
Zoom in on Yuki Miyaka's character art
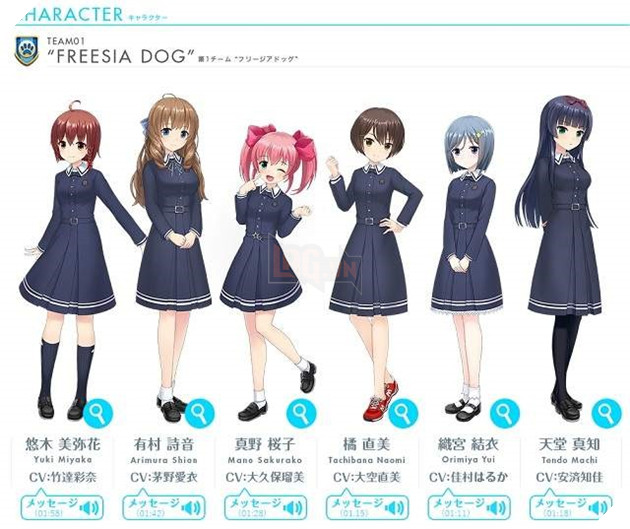tap(97, 412)
